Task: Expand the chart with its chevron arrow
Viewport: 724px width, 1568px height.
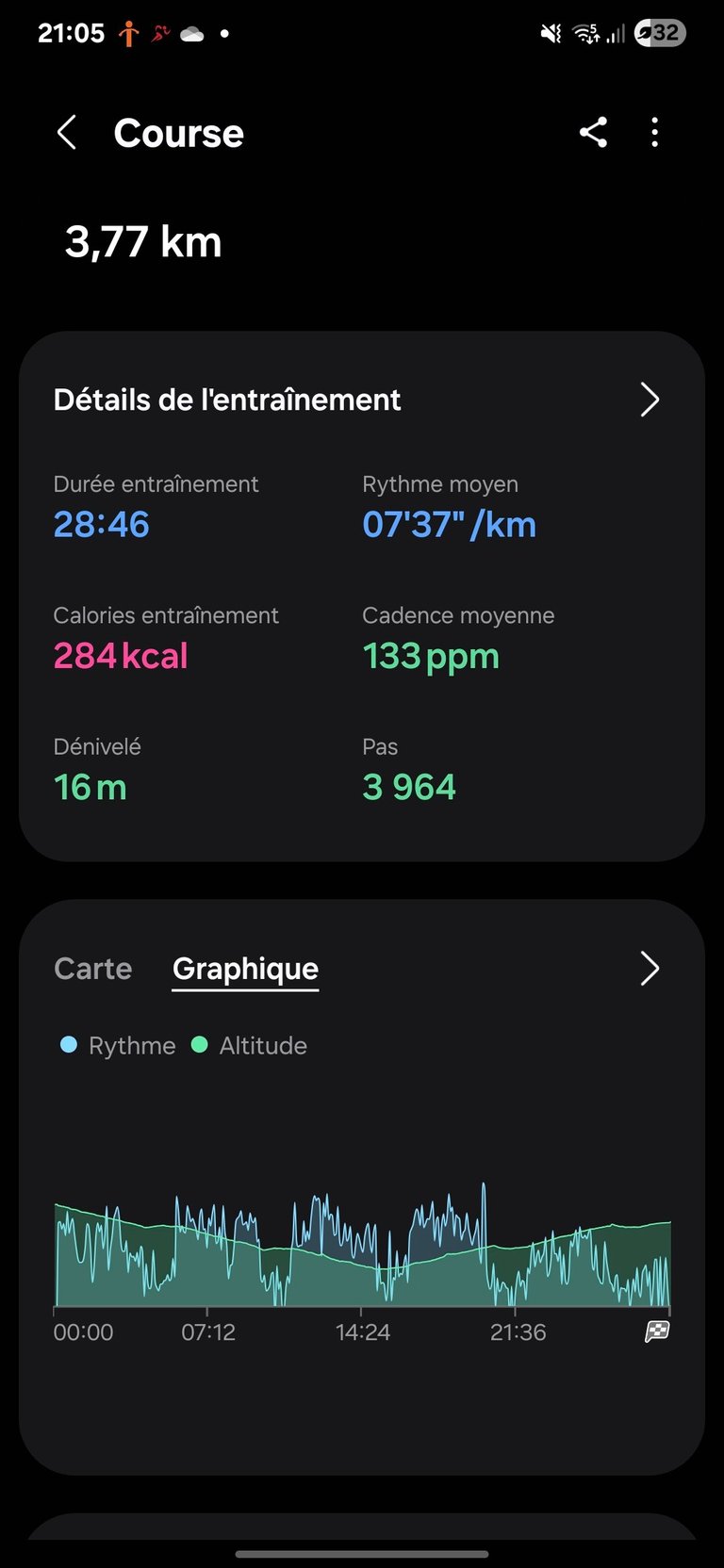Action: pyautogui.click(x=650, y=969)
